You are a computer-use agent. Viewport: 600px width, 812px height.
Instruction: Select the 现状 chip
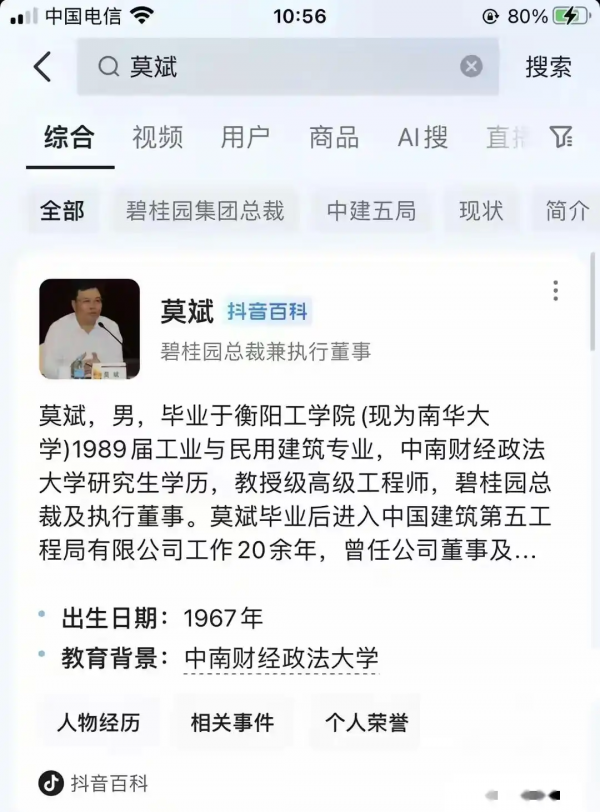click(480, 211)
